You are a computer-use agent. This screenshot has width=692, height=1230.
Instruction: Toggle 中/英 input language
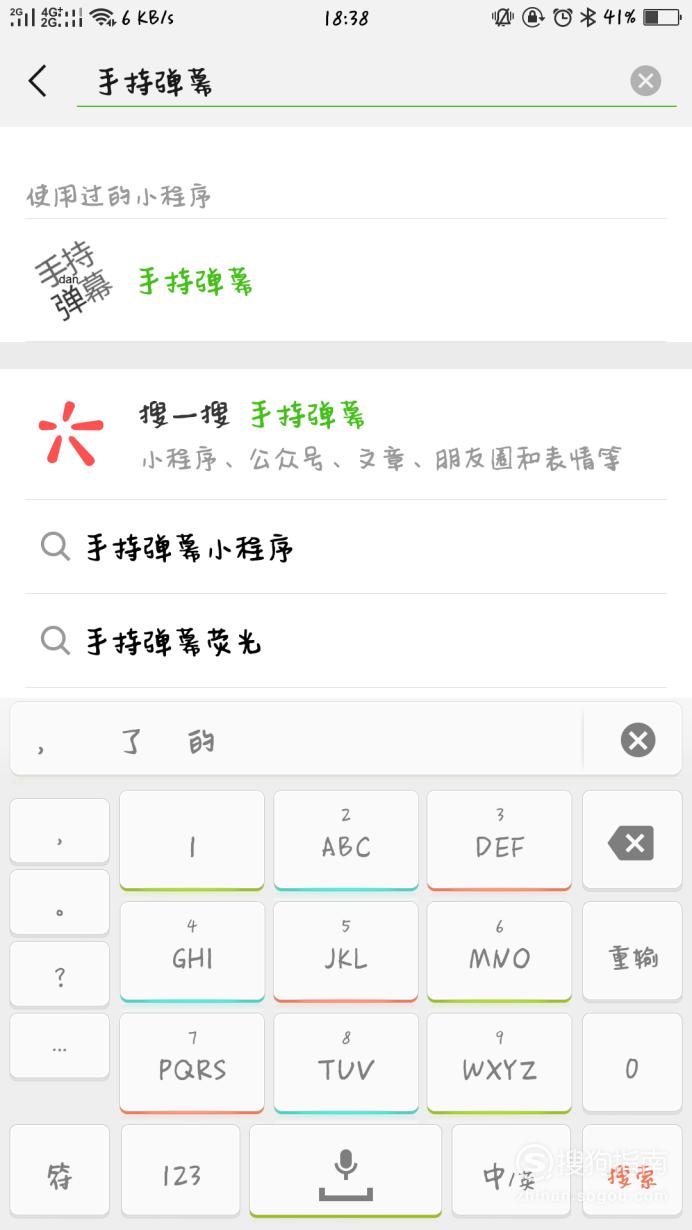click(x=509, y=1172)
